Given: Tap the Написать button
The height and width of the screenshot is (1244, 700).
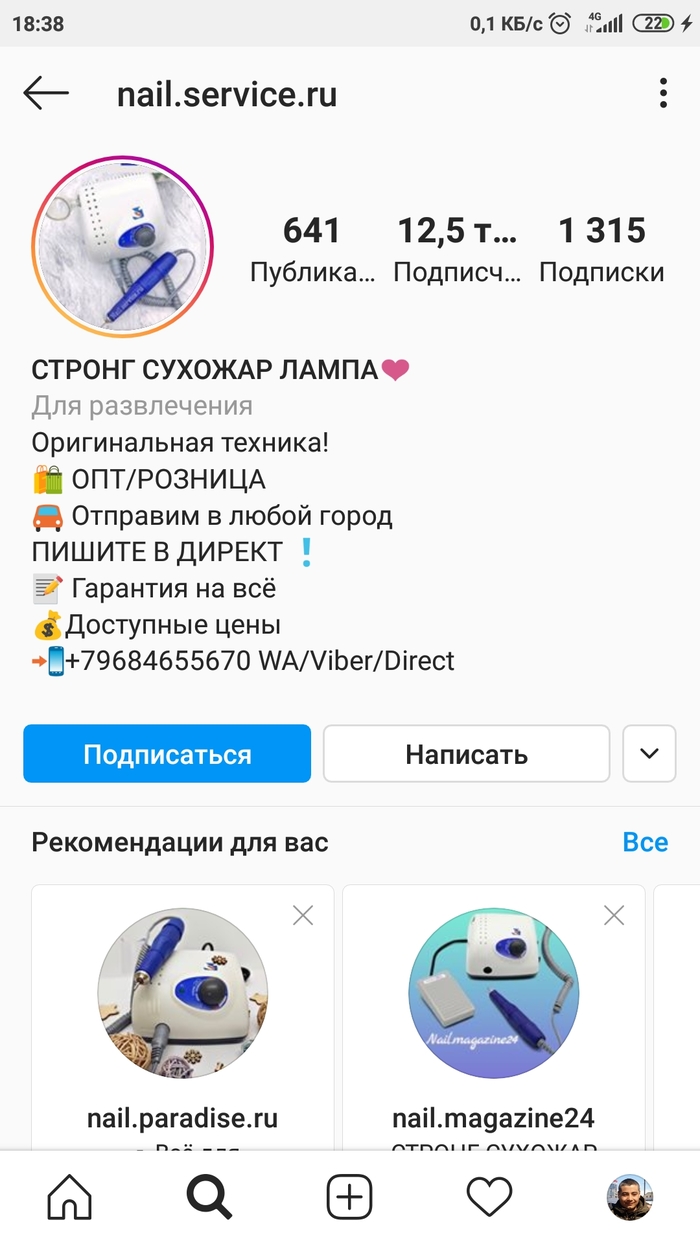Looking at the screenshot, I should tap(466, 754).
